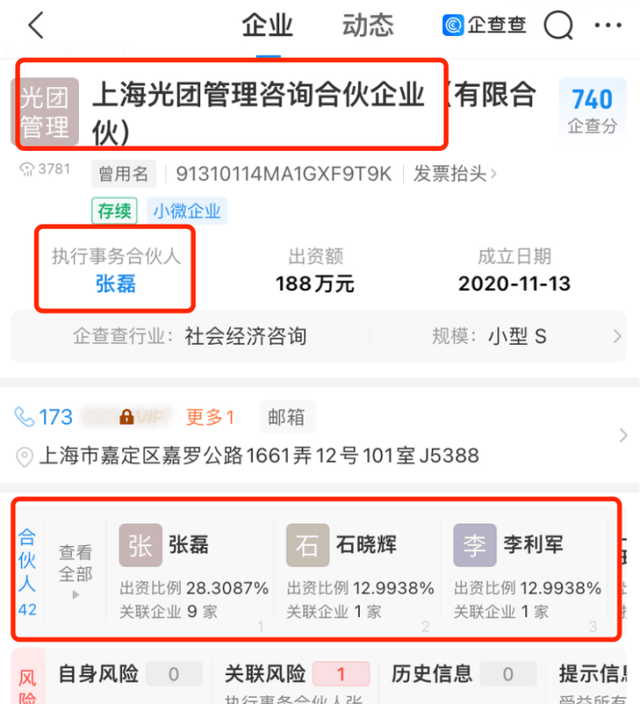Screen dimensions: 640x704
Task: Switch to the 动态 tab
Action: [367, 25]
